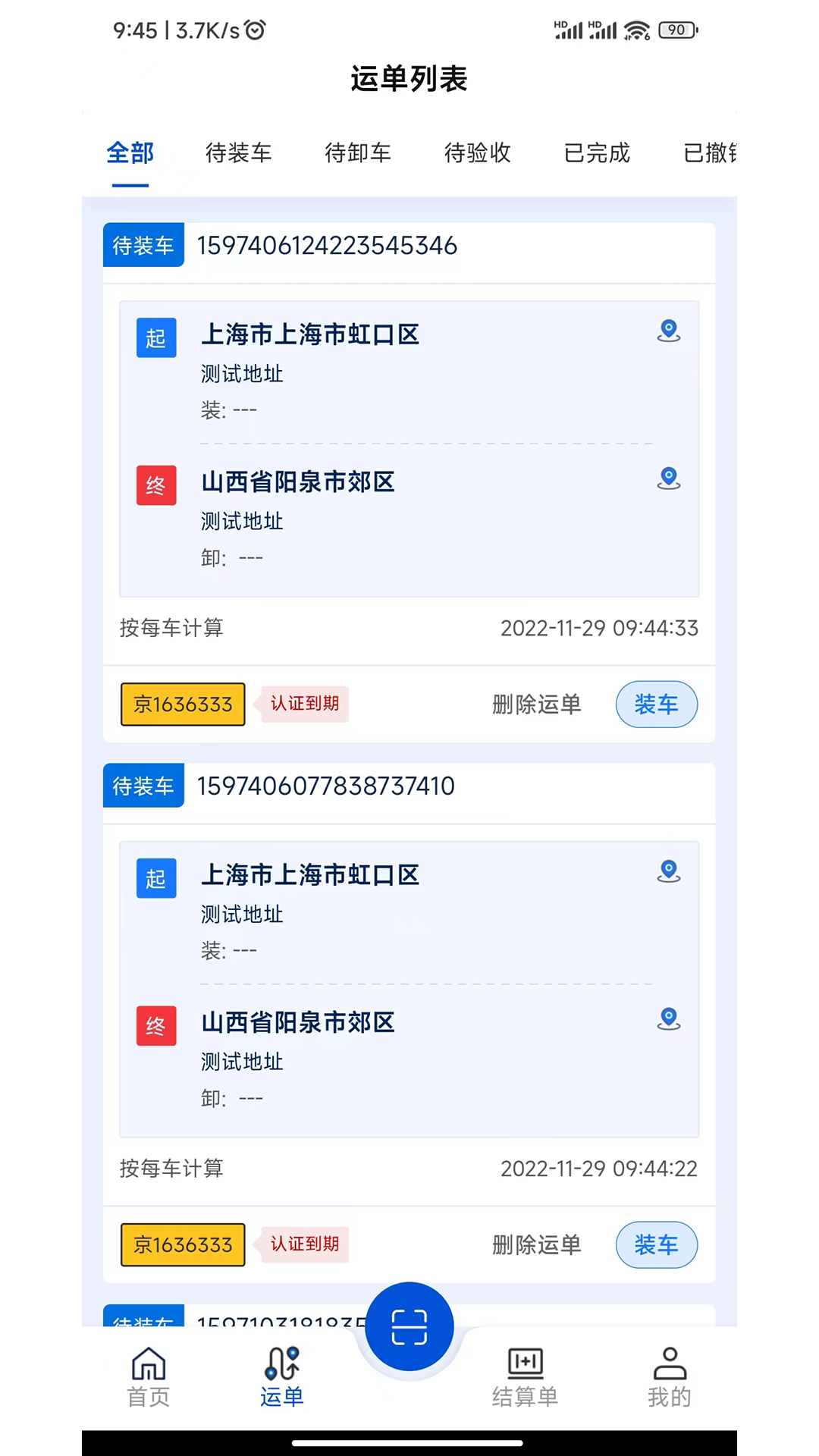Select the 首页 home icon
The image size is (819, 1456).
[x=148, y=1365]
